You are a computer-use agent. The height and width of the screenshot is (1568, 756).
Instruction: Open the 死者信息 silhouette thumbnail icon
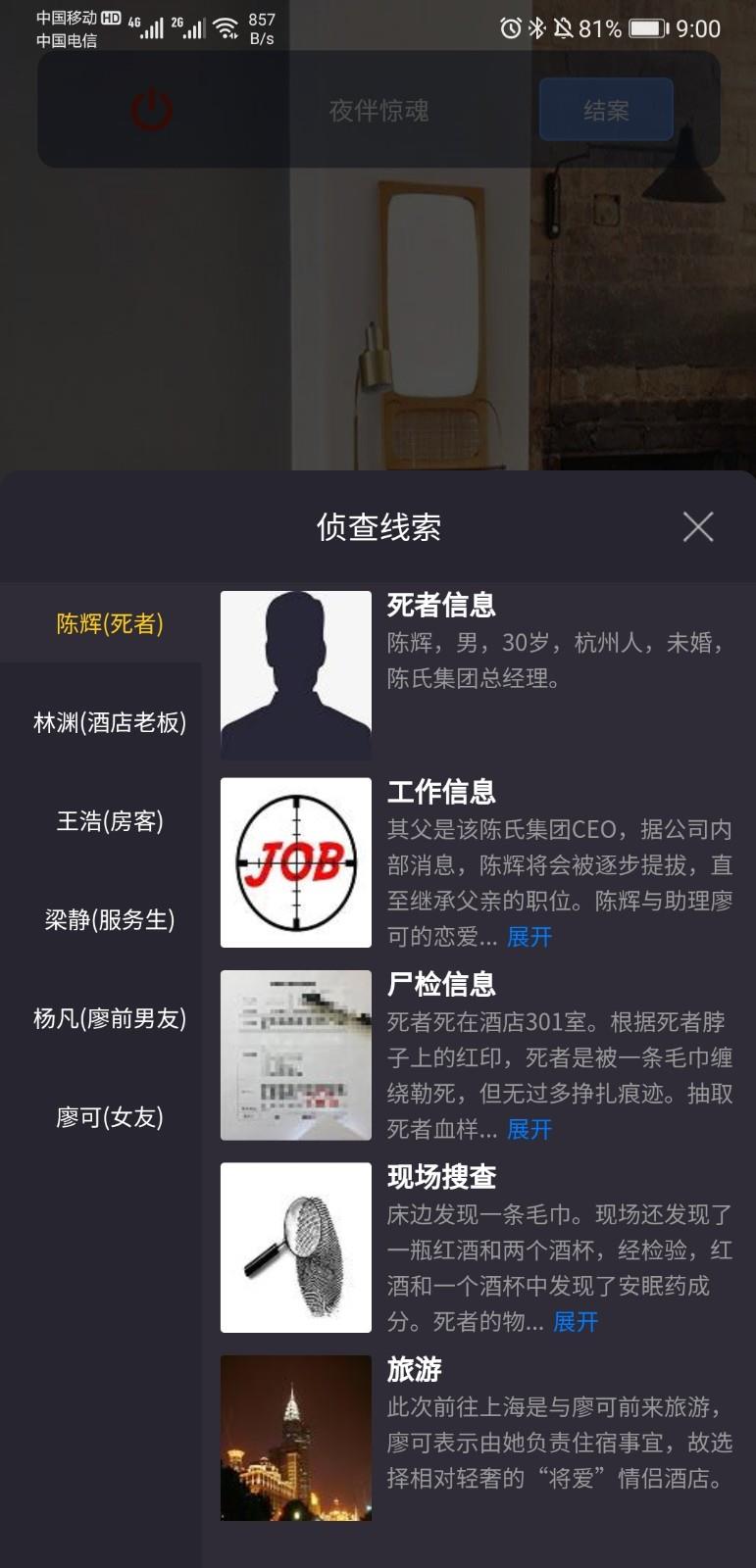coord(295,672)
